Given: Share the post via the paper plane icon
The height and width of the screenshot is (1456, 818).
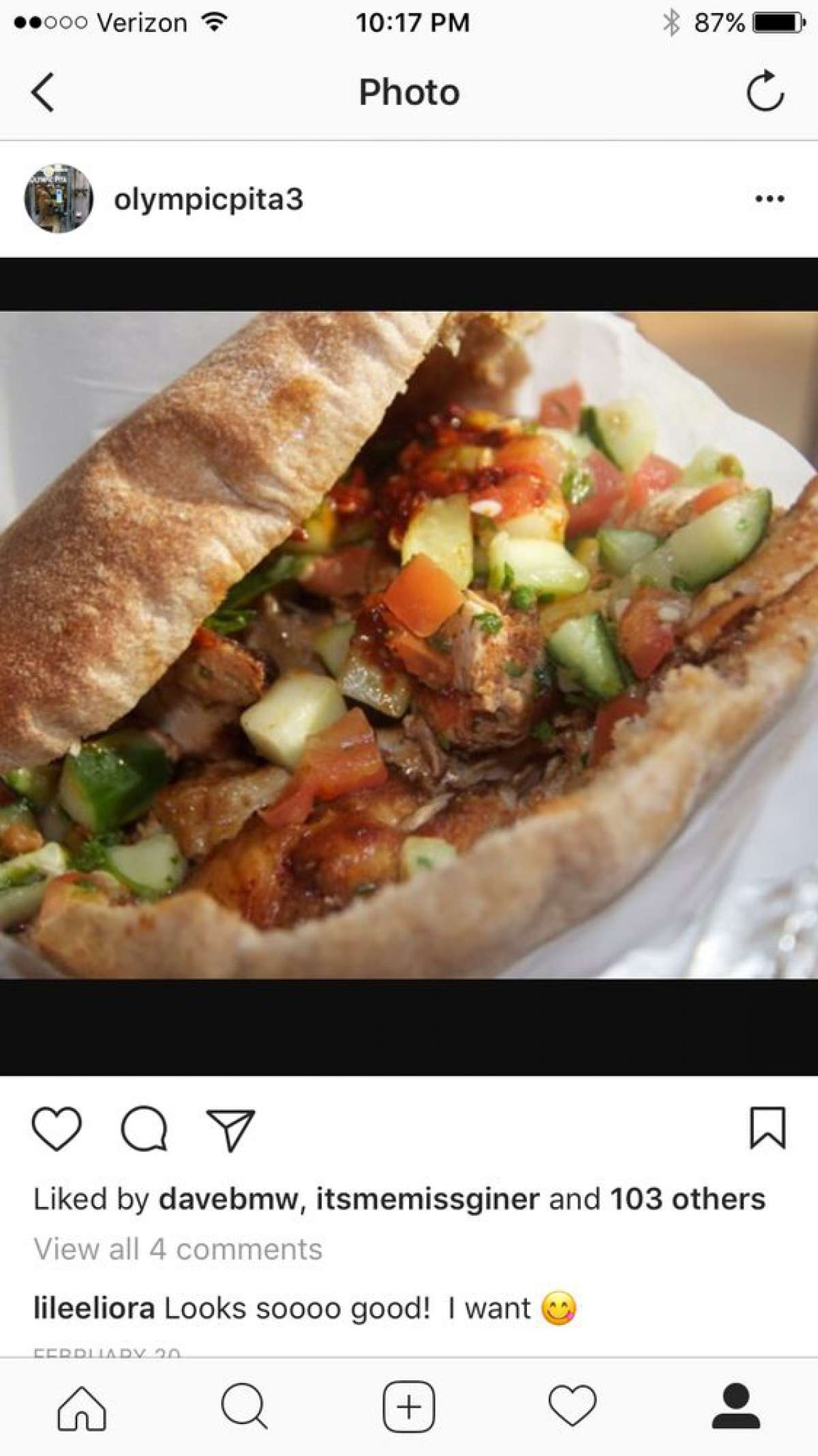Looking at the screenshot, I should click(230, 1129).
